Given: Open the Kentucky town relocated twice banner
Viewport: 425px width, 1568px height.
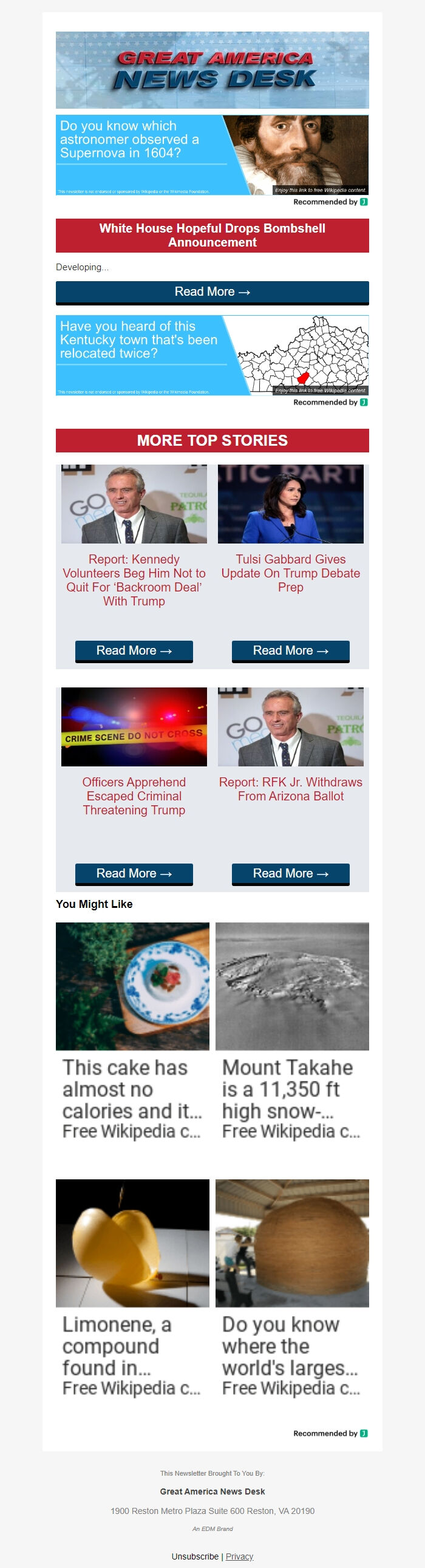Looking at the screenshot, I should 212,355.
